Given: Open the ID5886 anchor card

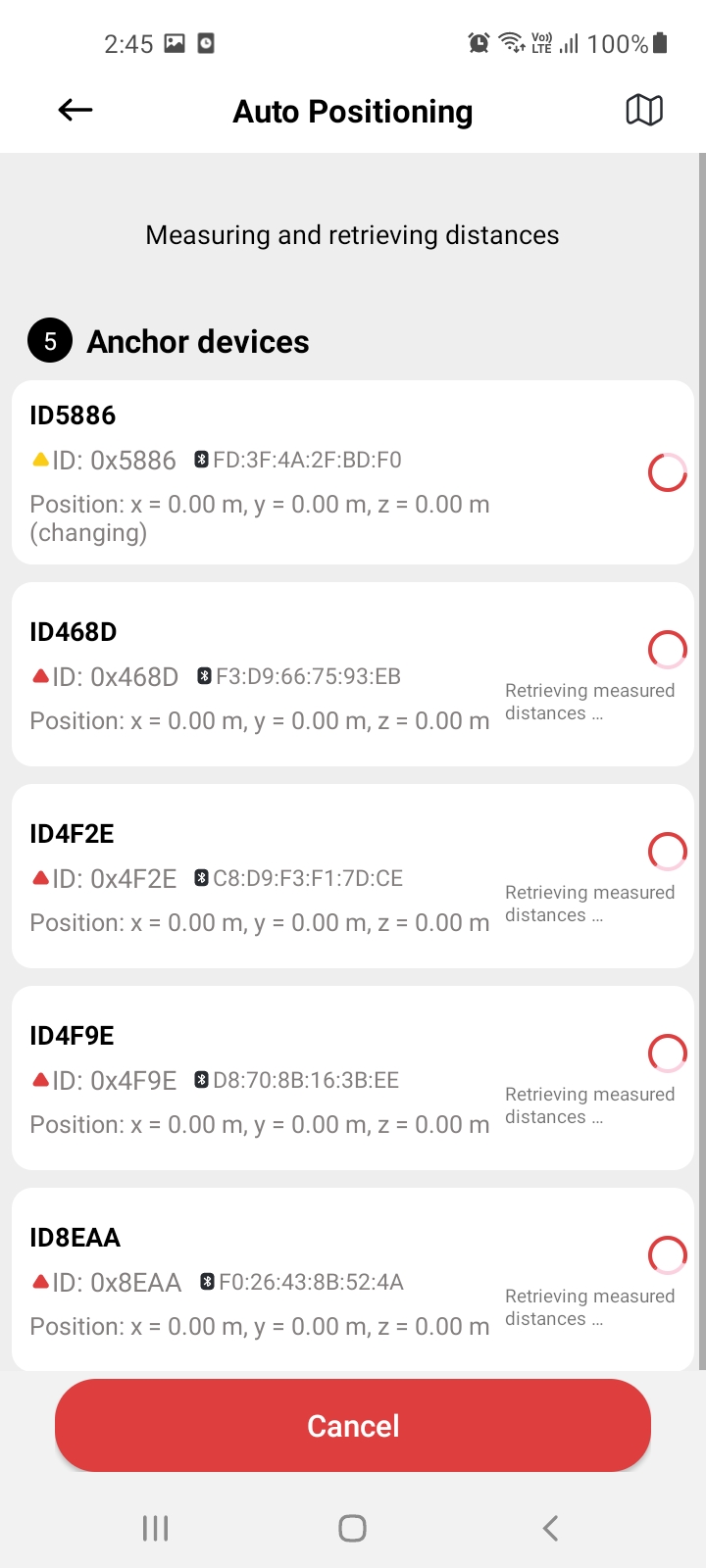Looking at the screenshot, I should [353, 472].
